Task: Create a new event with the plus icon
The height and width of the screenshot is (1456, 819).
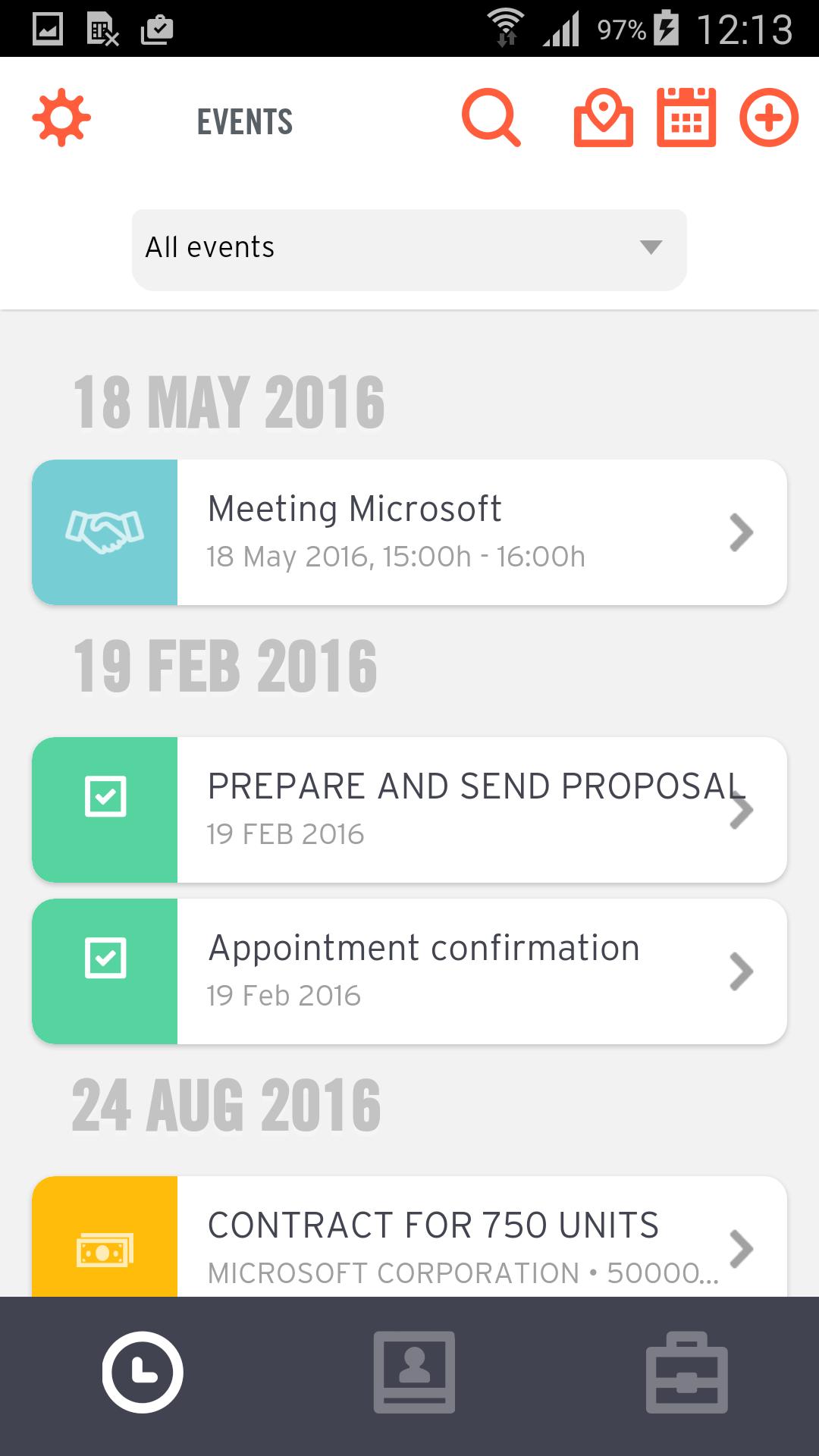Action: [x=769, y=119]
